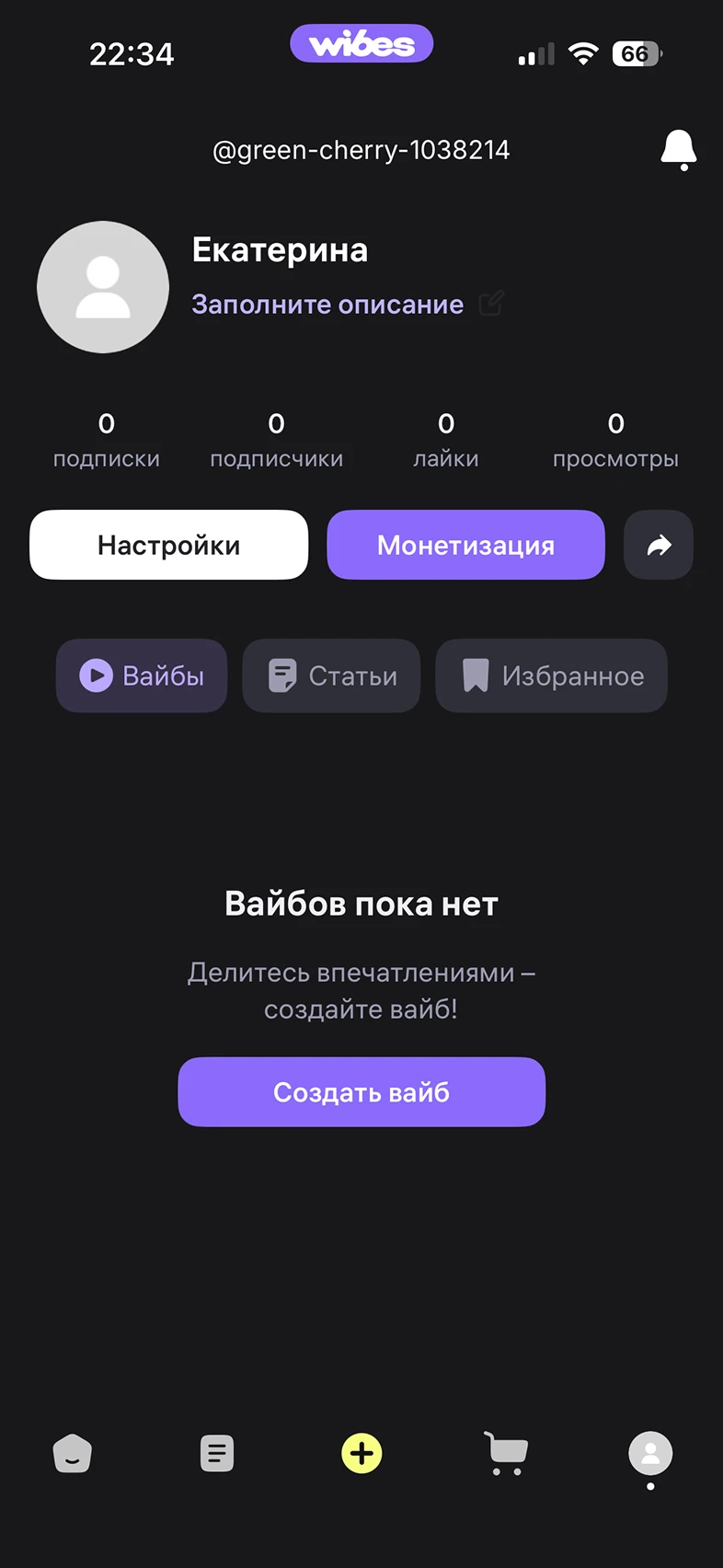Viewport: 723px width, 1568px height.
Task: Tap Заполните описание to edit bio
Action: tap(327, 305)
